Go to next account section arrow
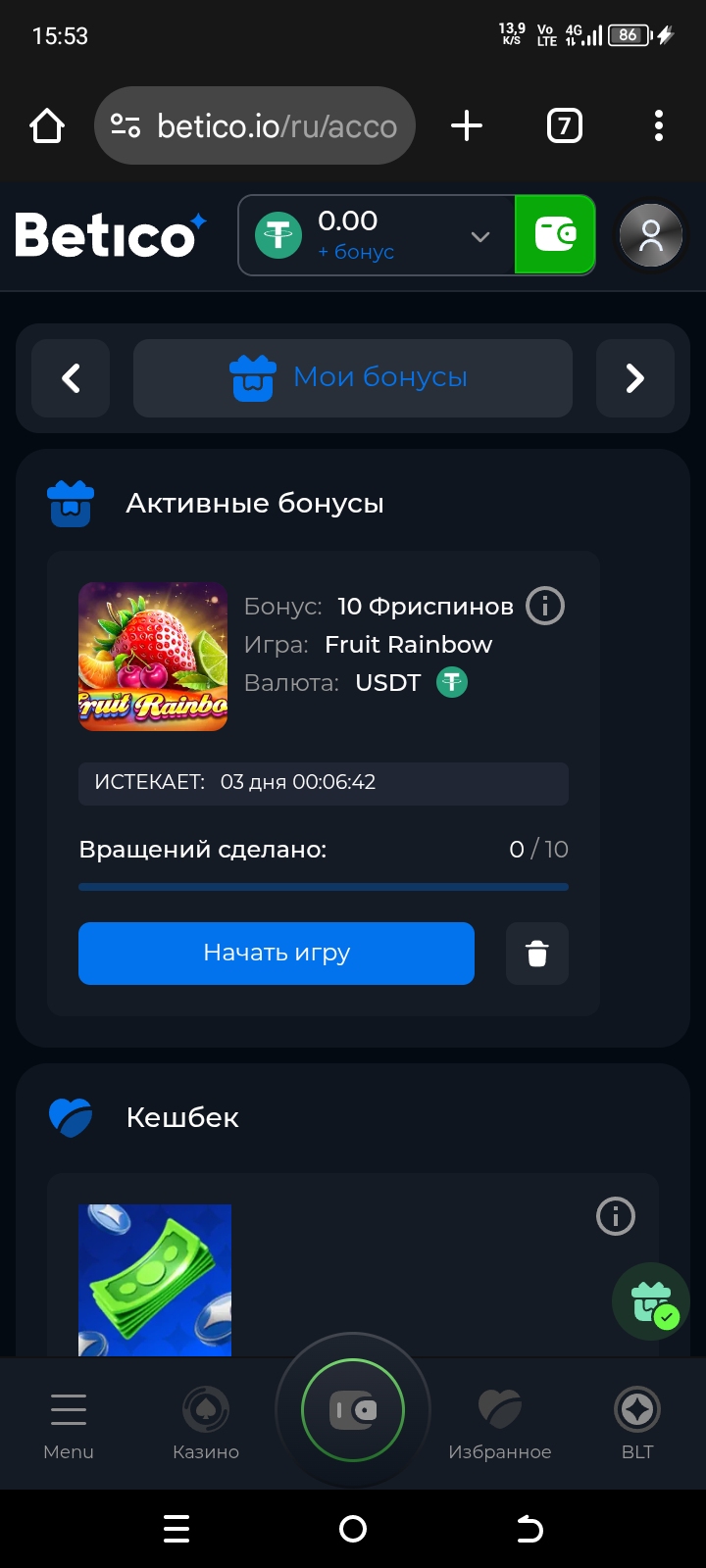Image resolution: width=706 pixels, height=1568 pixels. tap(635, 378)
